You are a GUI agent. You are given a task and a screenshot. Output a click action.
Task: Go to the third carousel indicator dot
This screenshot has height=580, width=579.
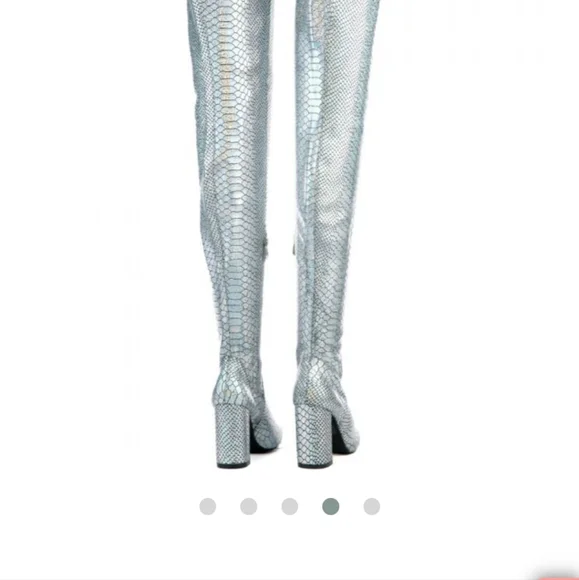[290, 506]
